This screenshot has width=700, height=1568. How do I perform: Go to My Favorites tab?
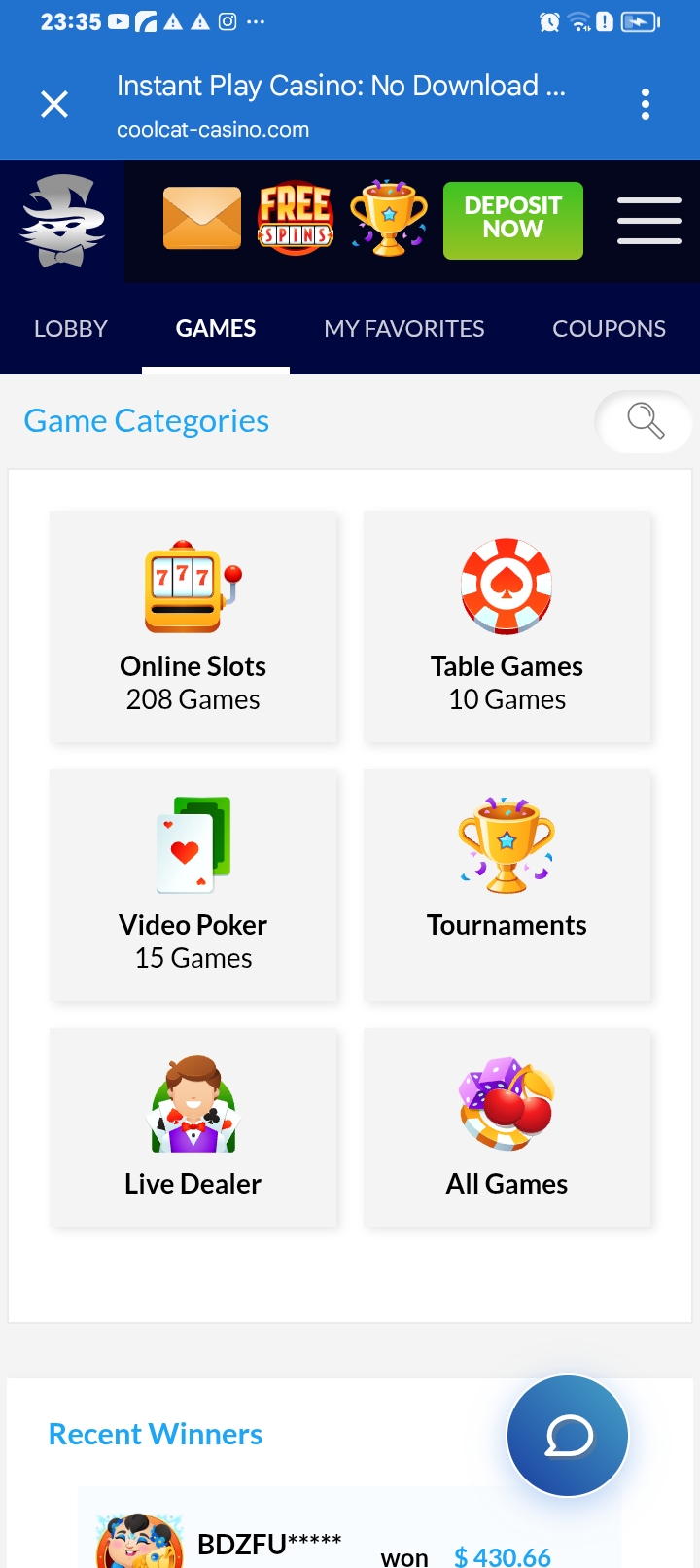pos(404,329)
